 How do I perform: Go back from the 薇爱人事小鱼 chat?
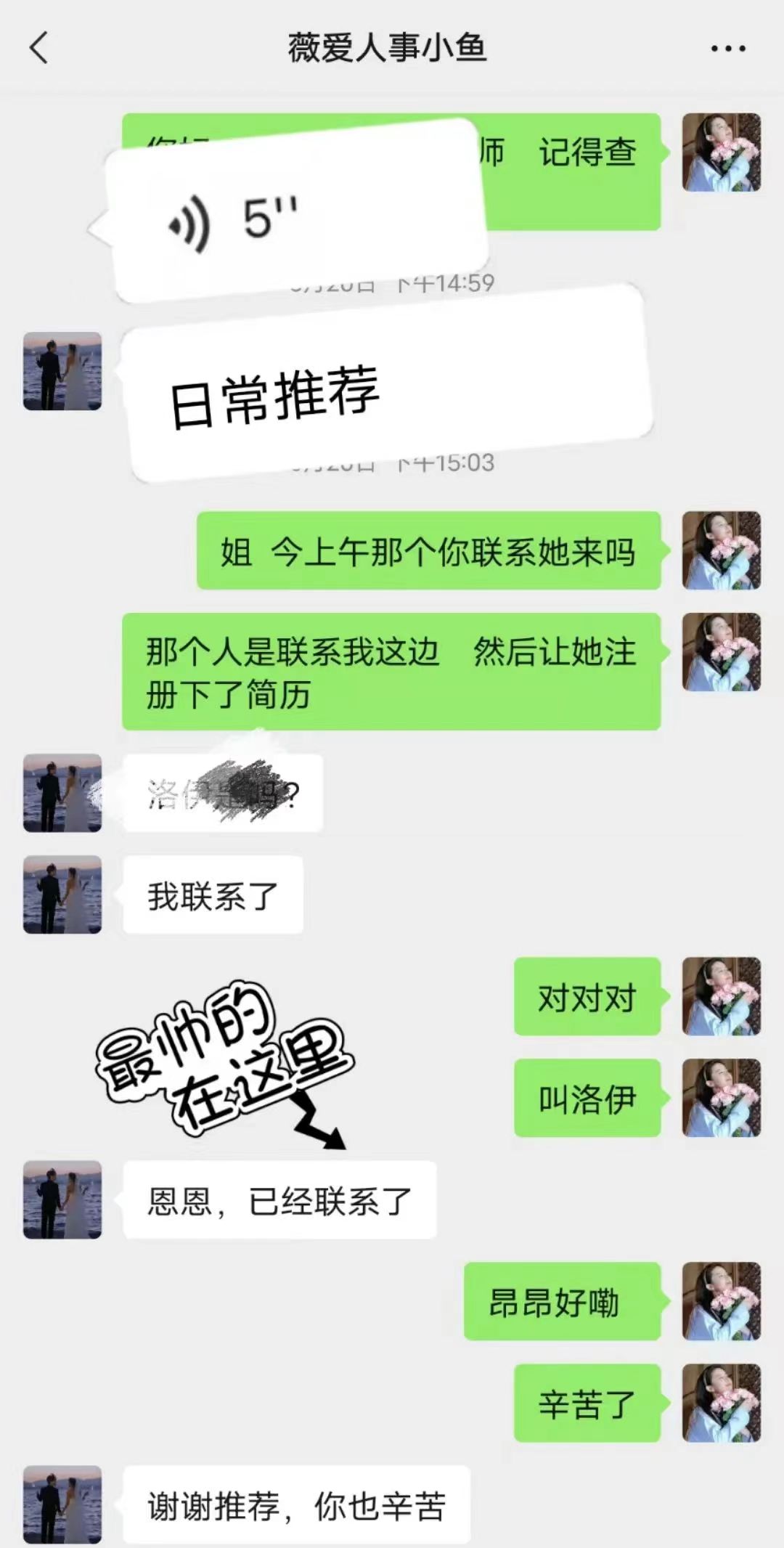click(39, 49)
